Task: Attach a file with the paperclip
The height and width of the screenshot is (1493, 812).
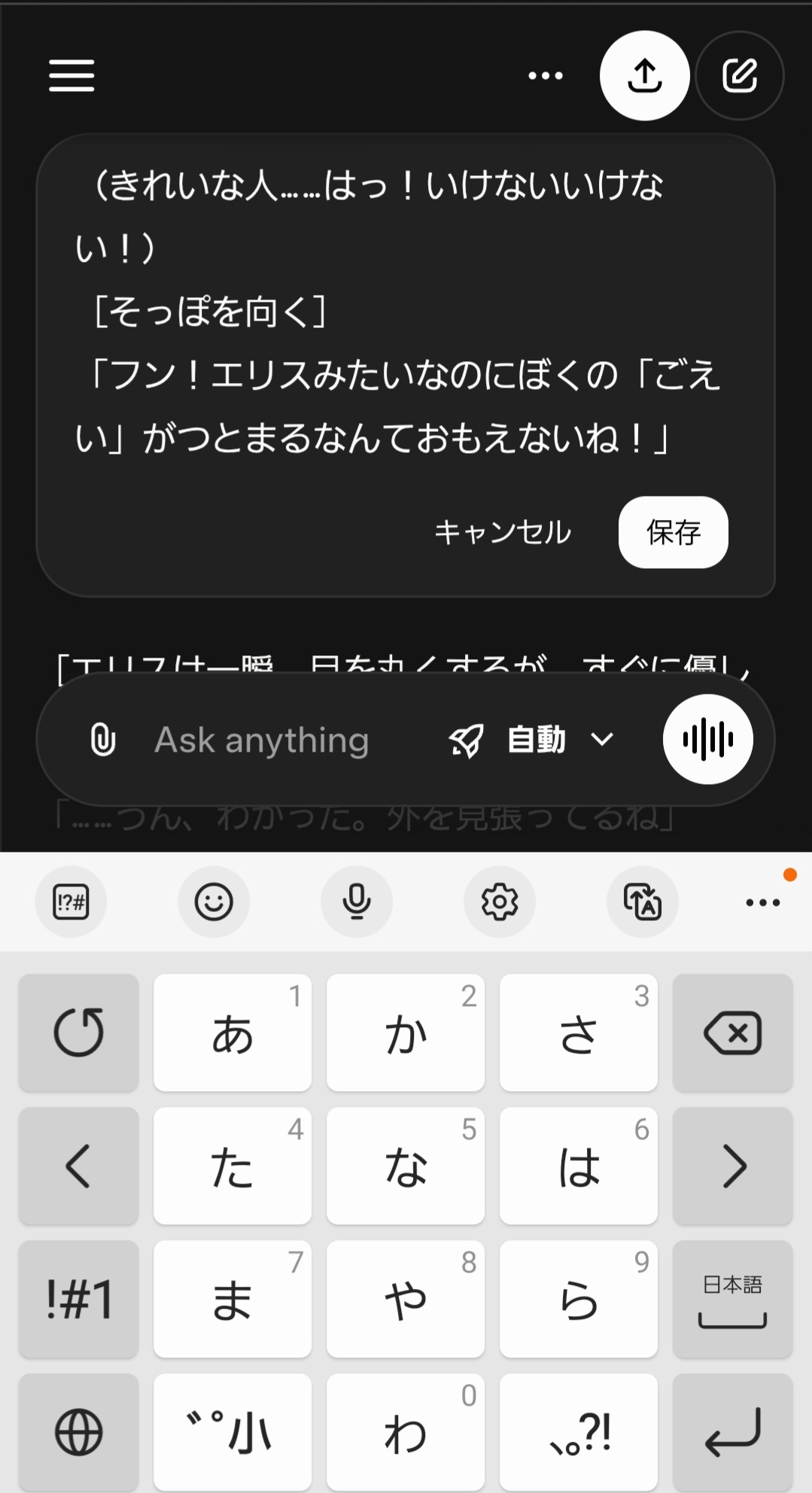Action: [103, 739]
